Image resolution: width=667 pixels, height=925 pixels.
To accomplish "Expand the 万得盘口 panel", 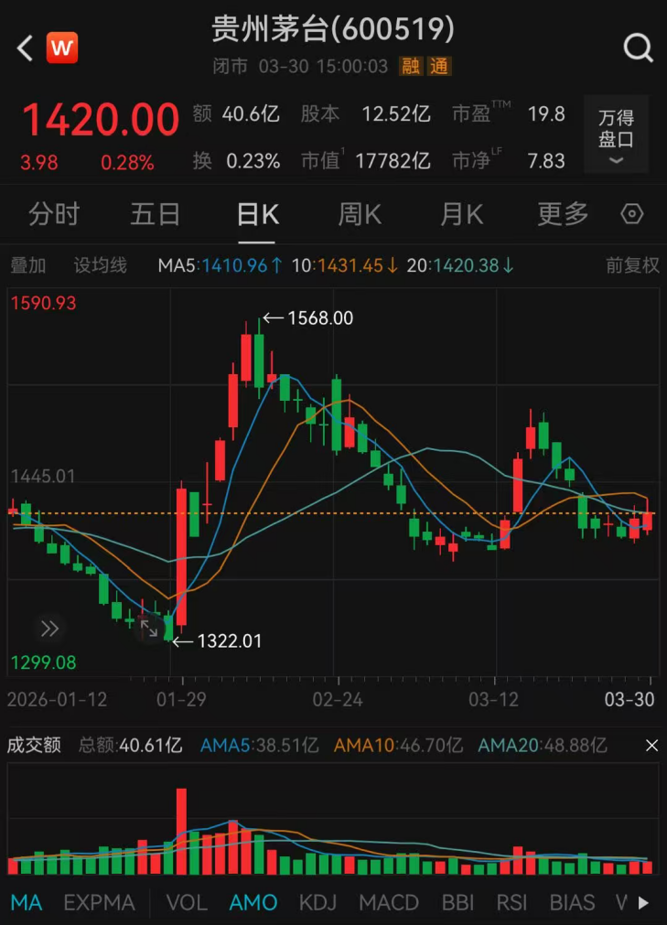I will (616, 136).
